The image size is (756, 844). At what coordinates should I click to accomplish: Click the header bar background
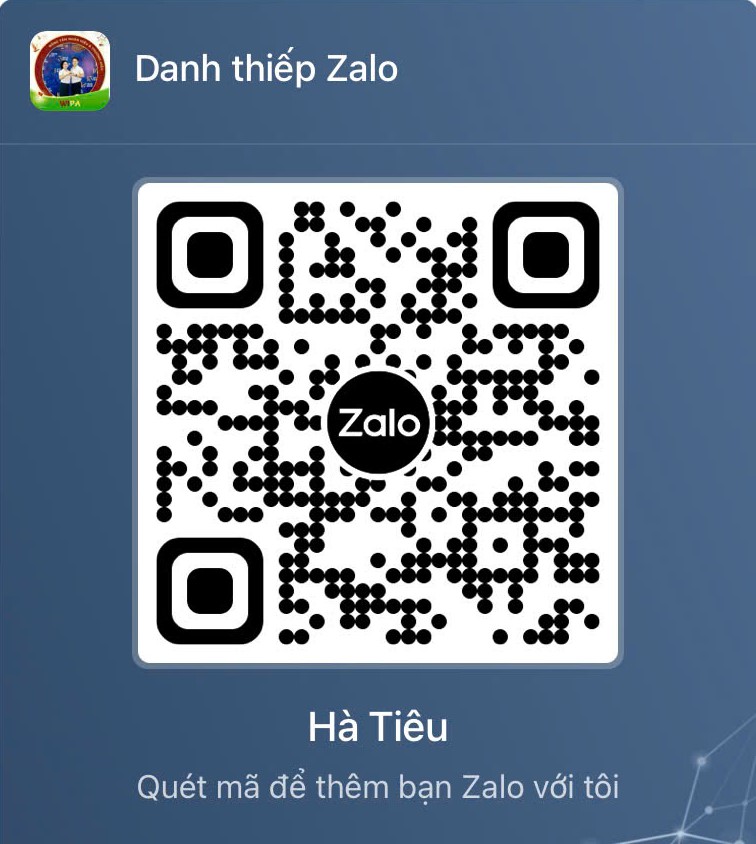pos(500,70)
